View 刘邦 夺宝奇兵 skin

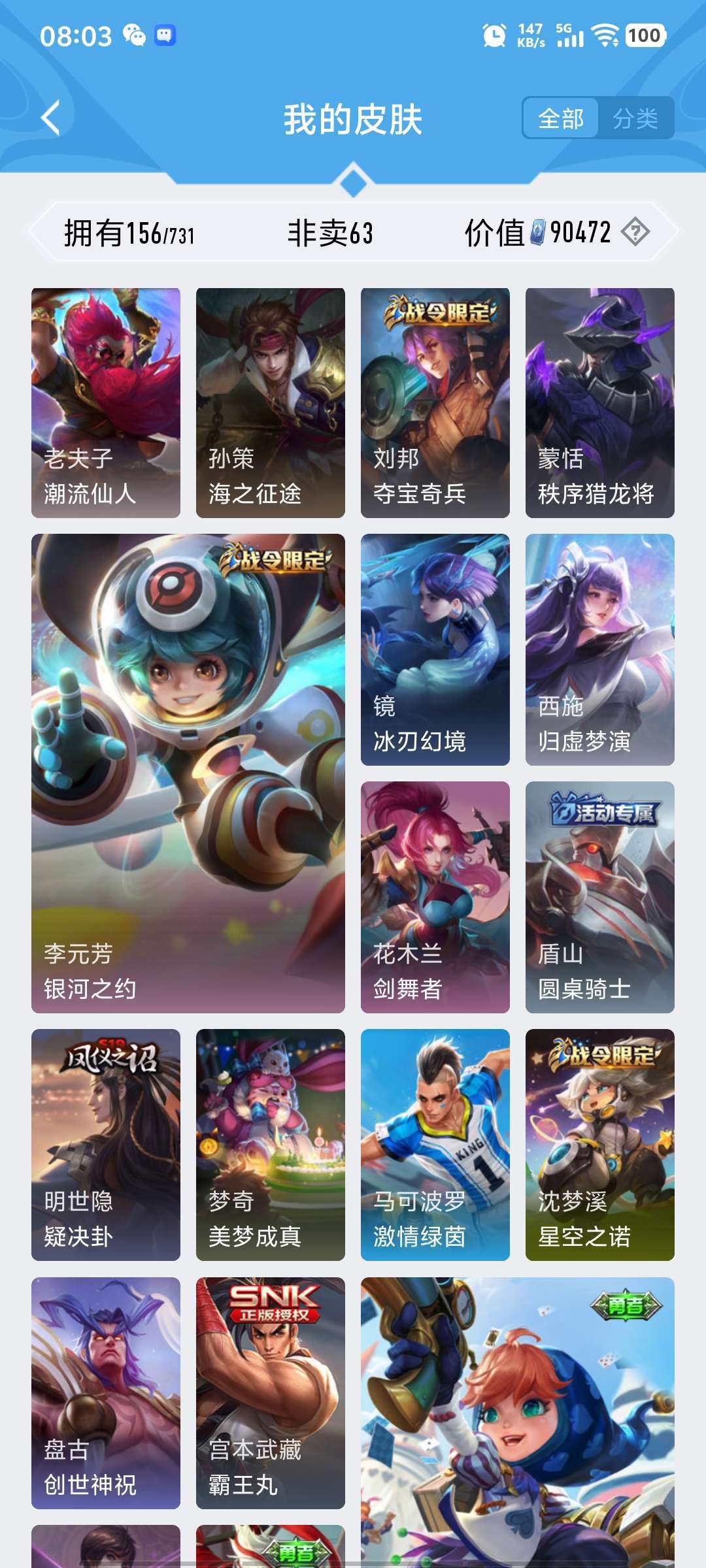(x=435, y=403)
